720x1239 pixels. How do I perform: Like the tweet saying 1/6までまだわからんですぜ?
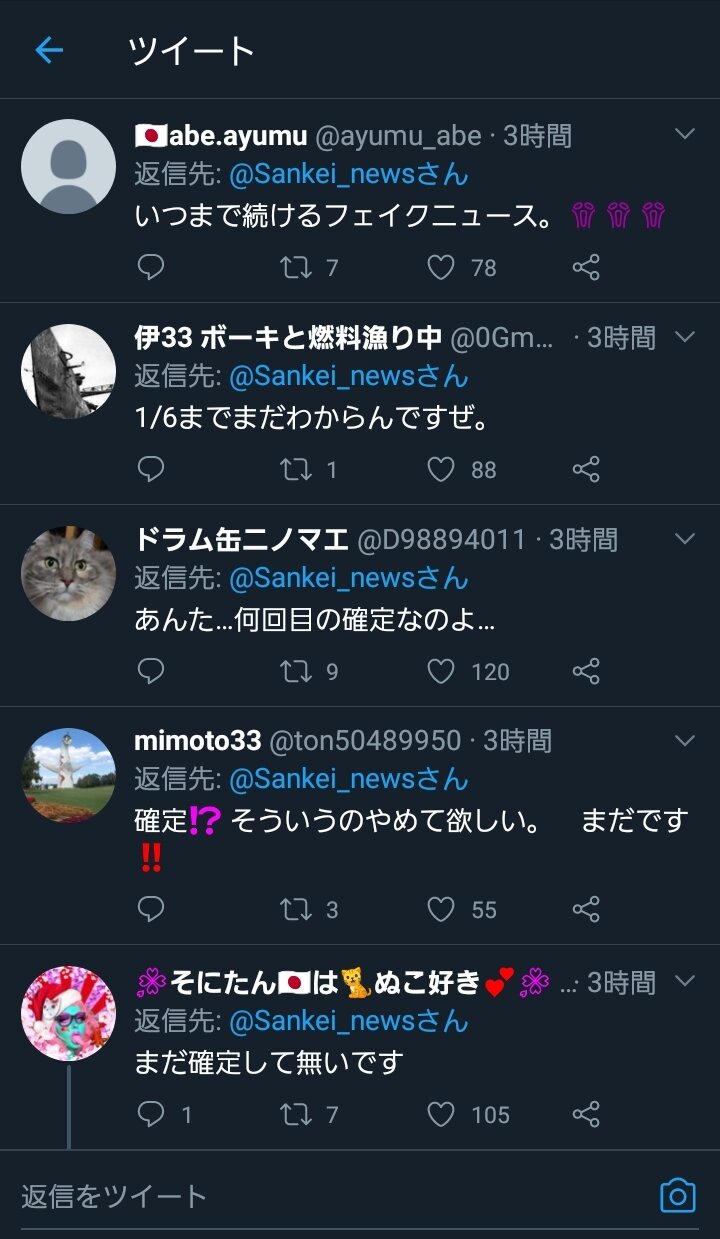(441, 469)
